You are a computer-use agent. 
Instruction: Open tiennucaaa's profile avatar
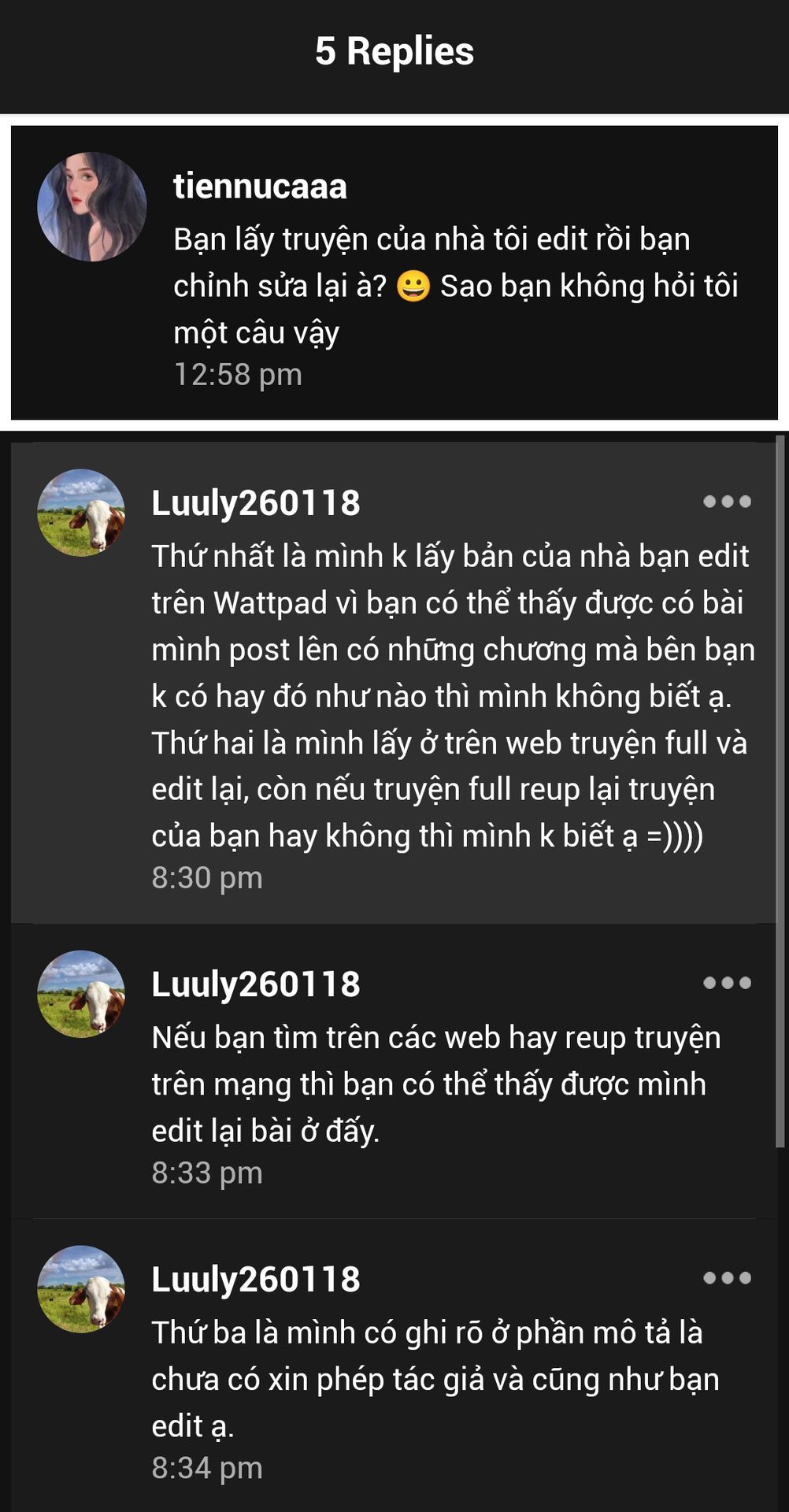[x=92, y=206]
